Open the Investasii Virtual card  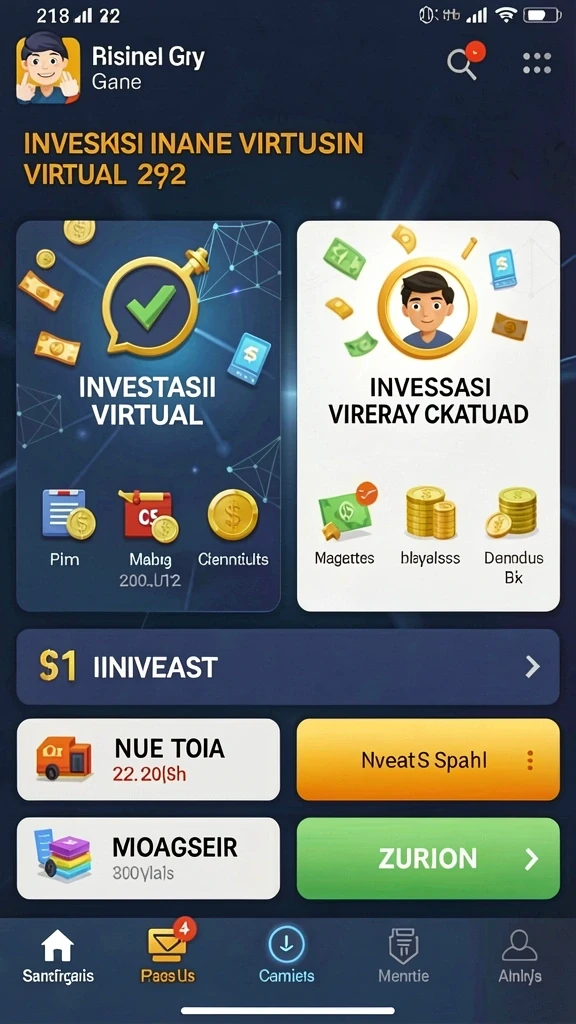[x=148, y=416]
